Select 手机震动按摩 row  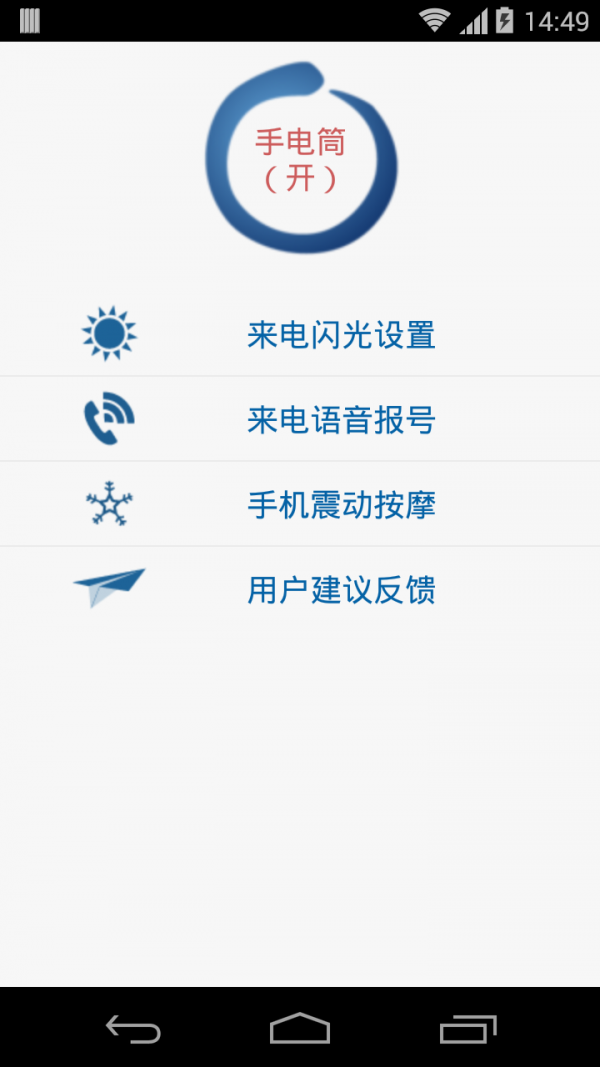pyautogui.click(x=340, y=505)
